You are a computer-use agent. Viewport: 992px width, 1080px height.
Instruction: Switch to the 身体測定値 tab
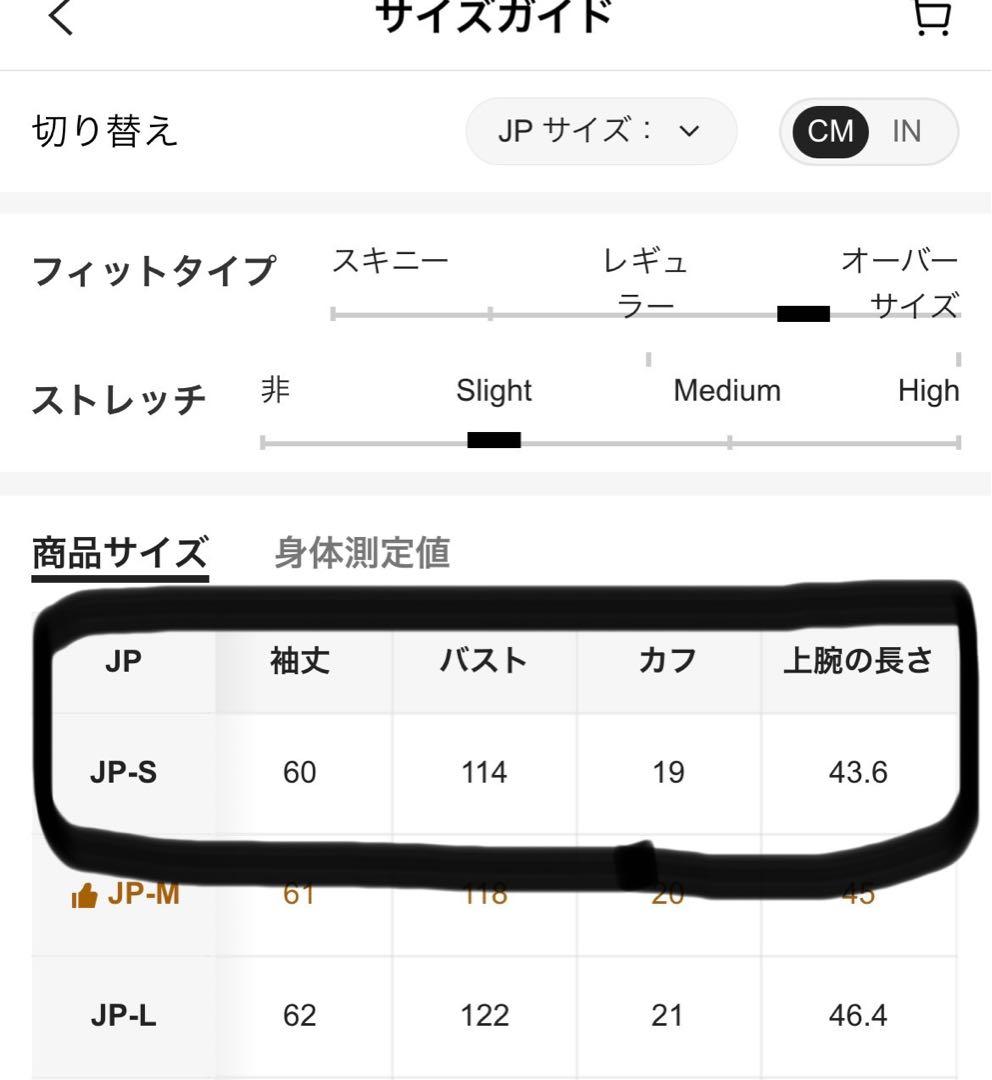362,552
